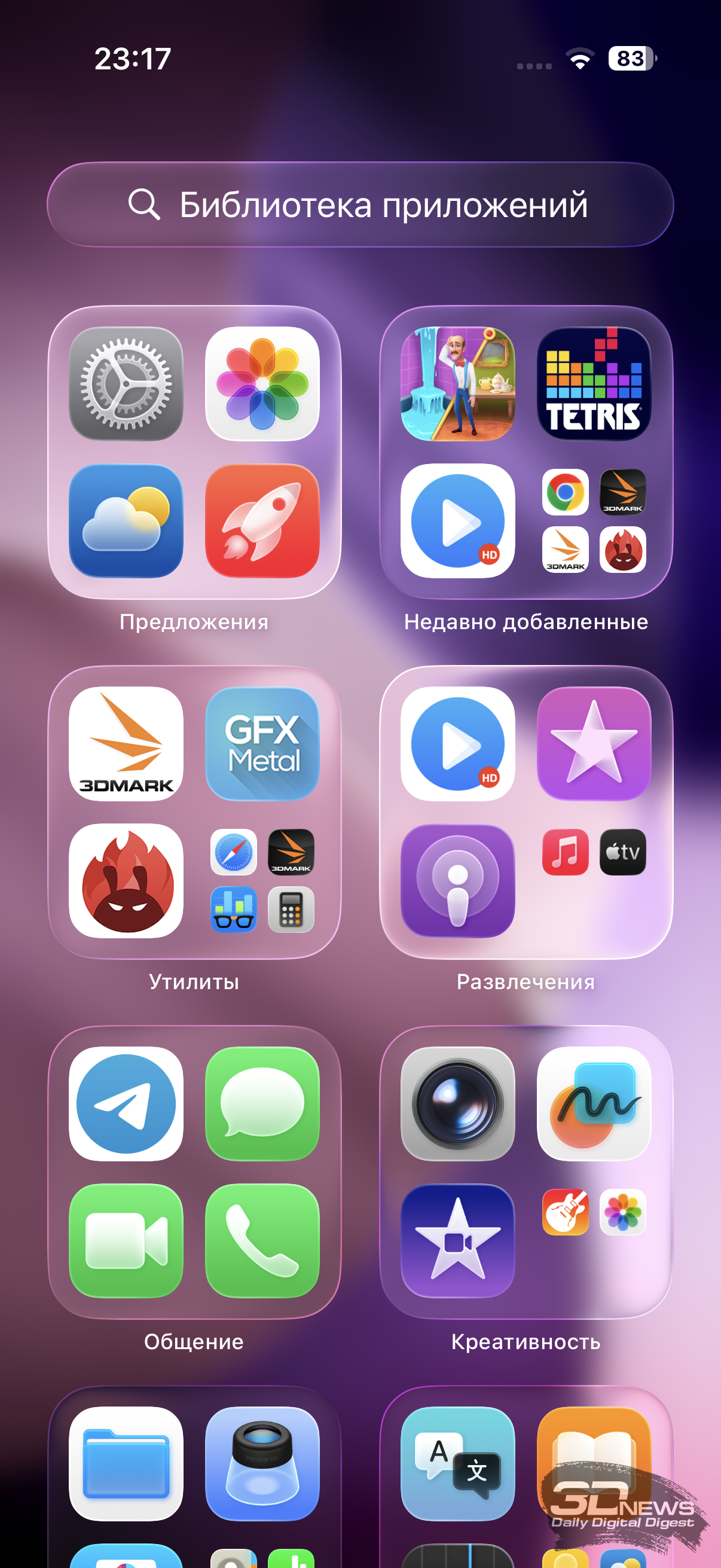Expand the small icon cluster in Недавно добавленные
The image size is (721, 1568).
(594, 521)
